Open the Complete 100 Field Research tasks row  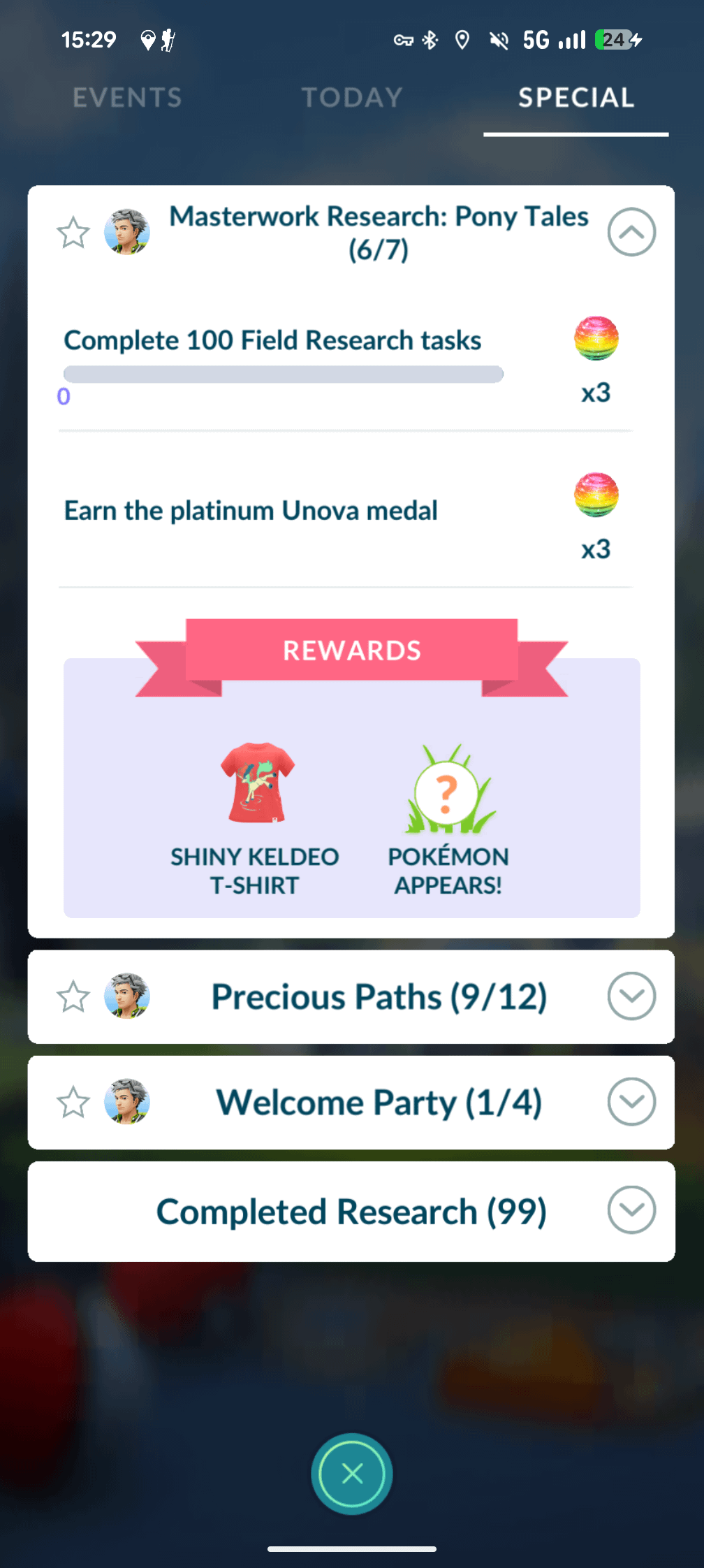[272, 341]
